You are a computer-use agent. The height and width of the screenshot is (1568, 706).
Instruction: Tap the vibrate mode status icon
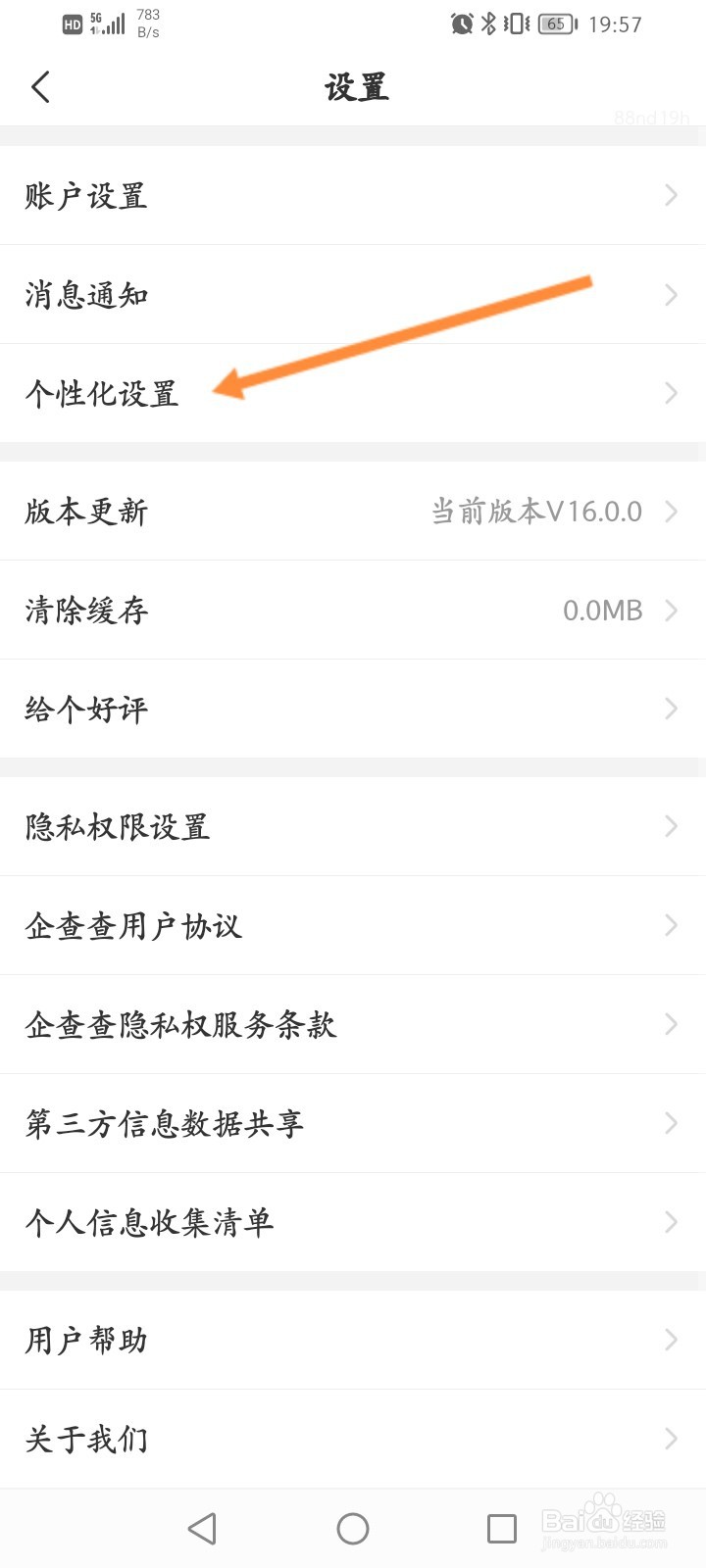coord(514,24)
